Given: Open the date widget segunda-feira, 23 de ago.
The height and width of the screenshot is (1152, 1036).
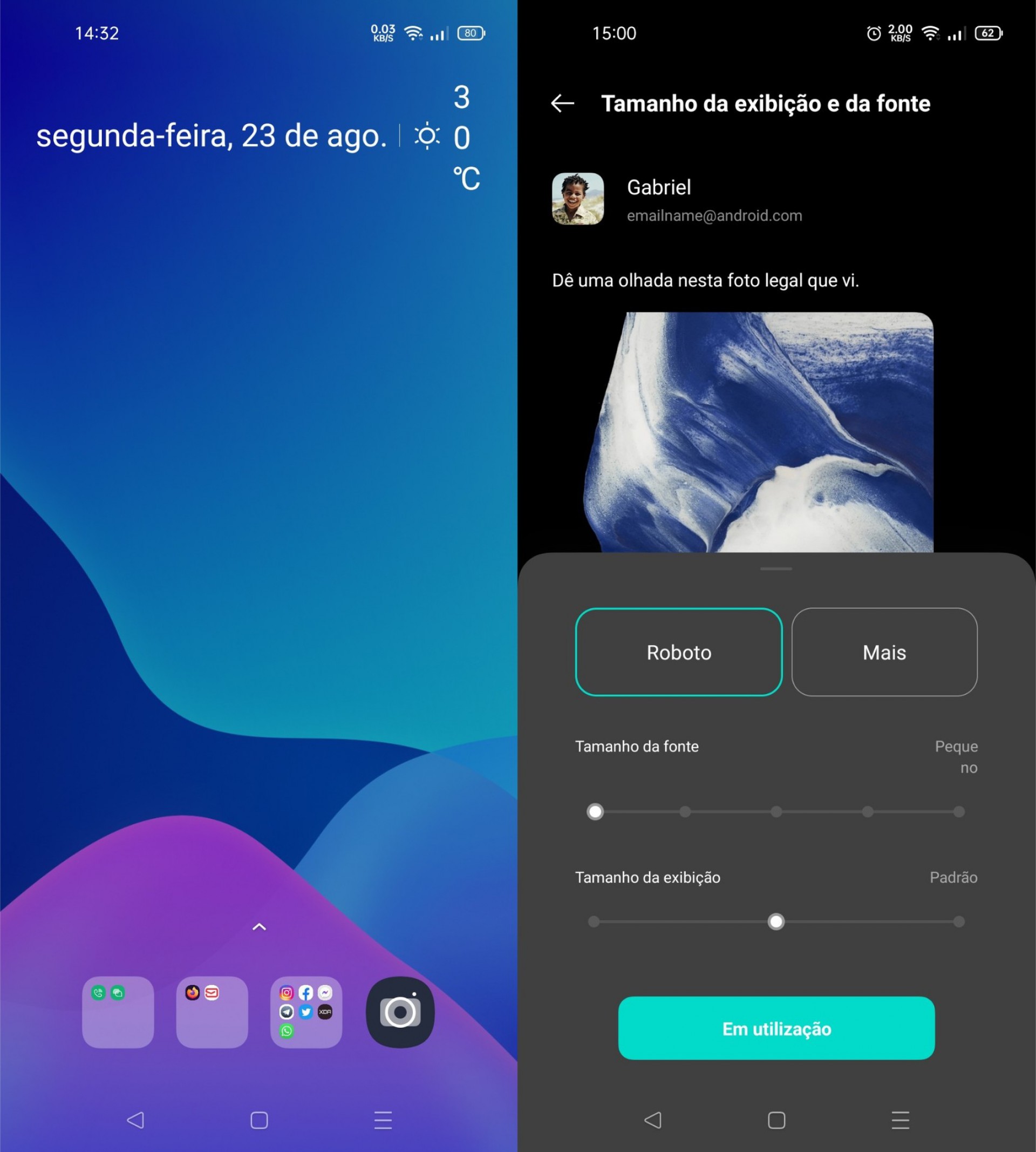Looking at the screenshot, I should point(211,136).
